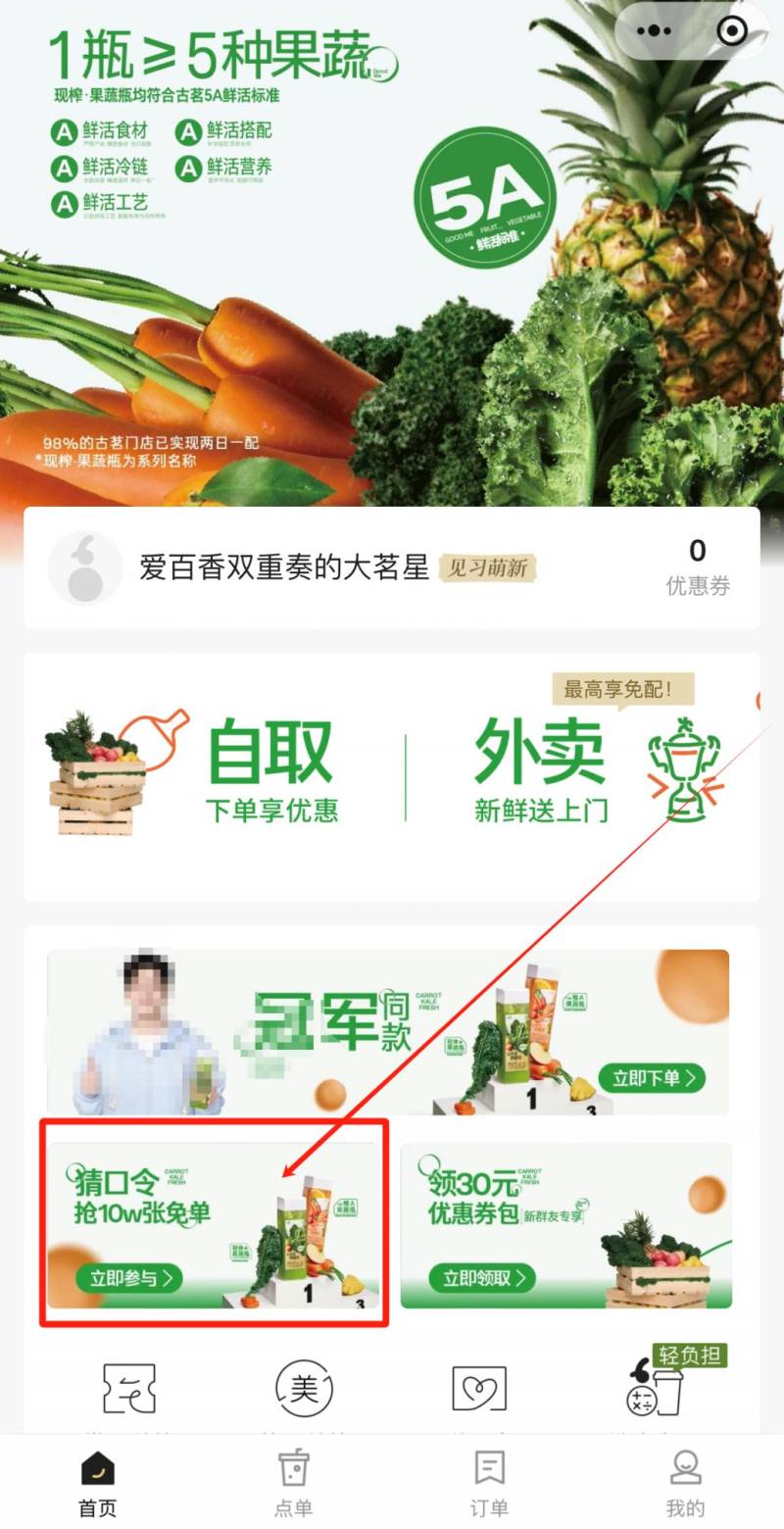Switch to the 我的 tab
The height and width of the screenshot is (1529, 784).
click(685, 1482)
